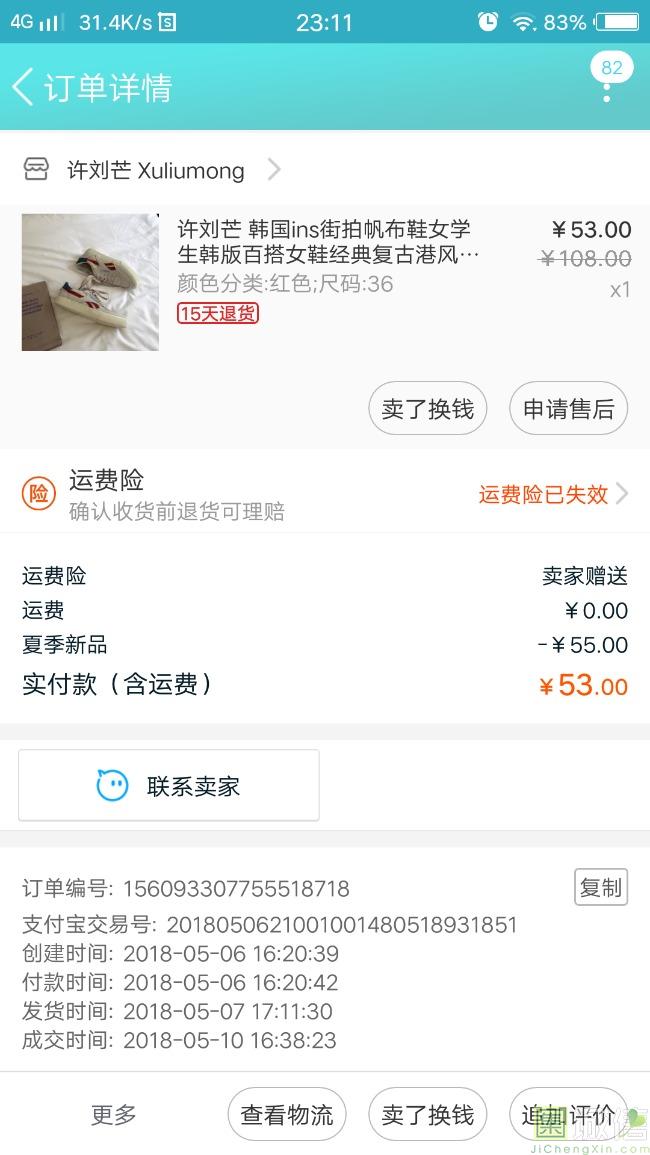Screen dimensions: 650x1155
Task: View the canvas shoes product photo
Action: [x=90, y=282]
